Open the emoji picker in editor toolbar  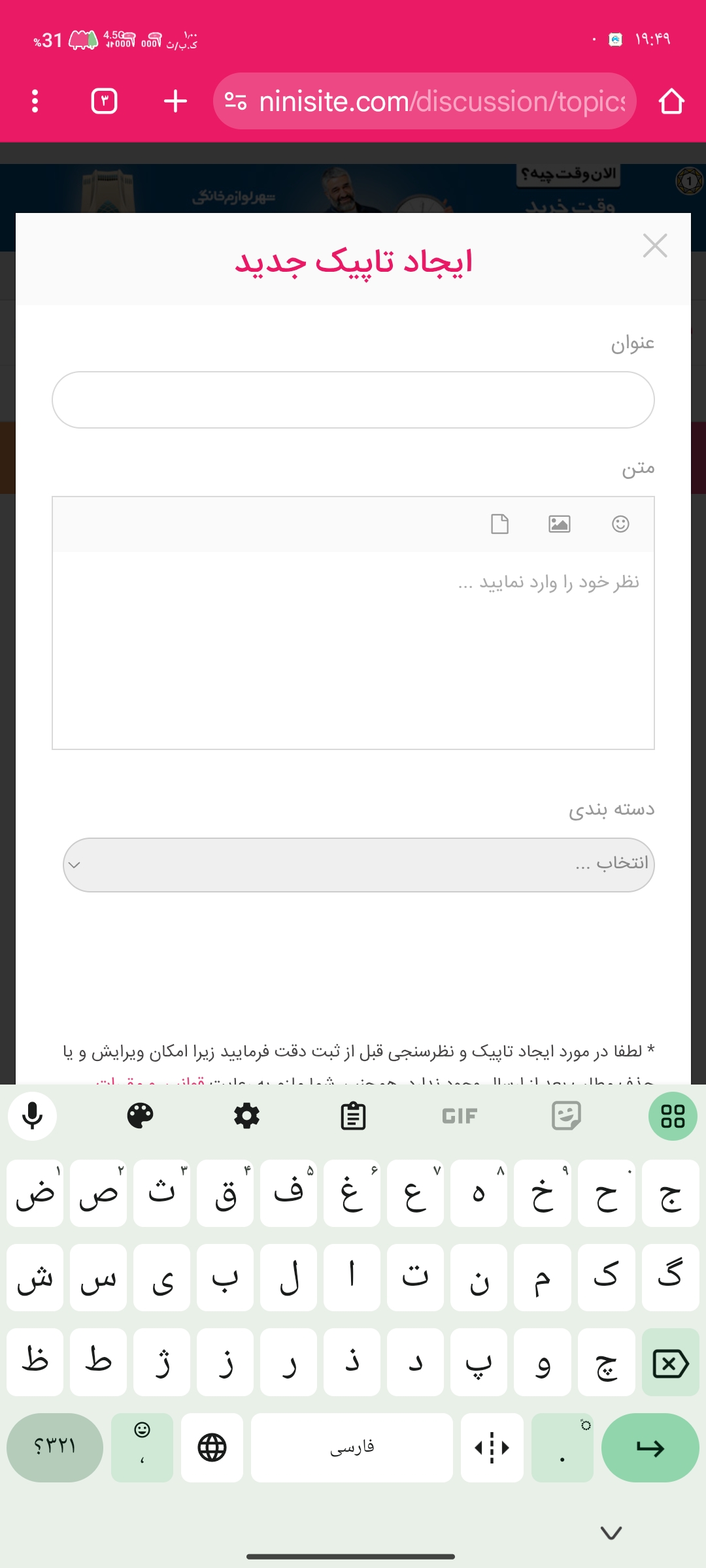click(x=620, y=524)
